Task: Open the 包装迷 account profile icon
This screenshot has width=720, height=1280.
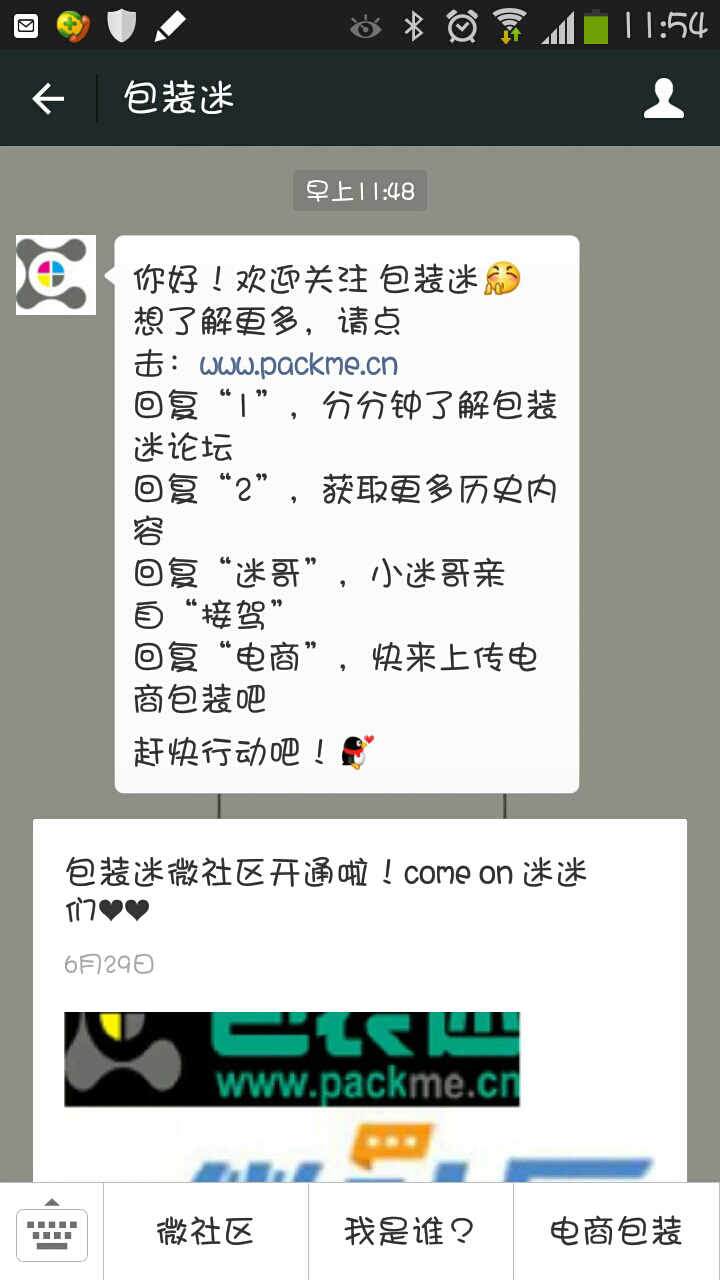Action: coord(663,98)
